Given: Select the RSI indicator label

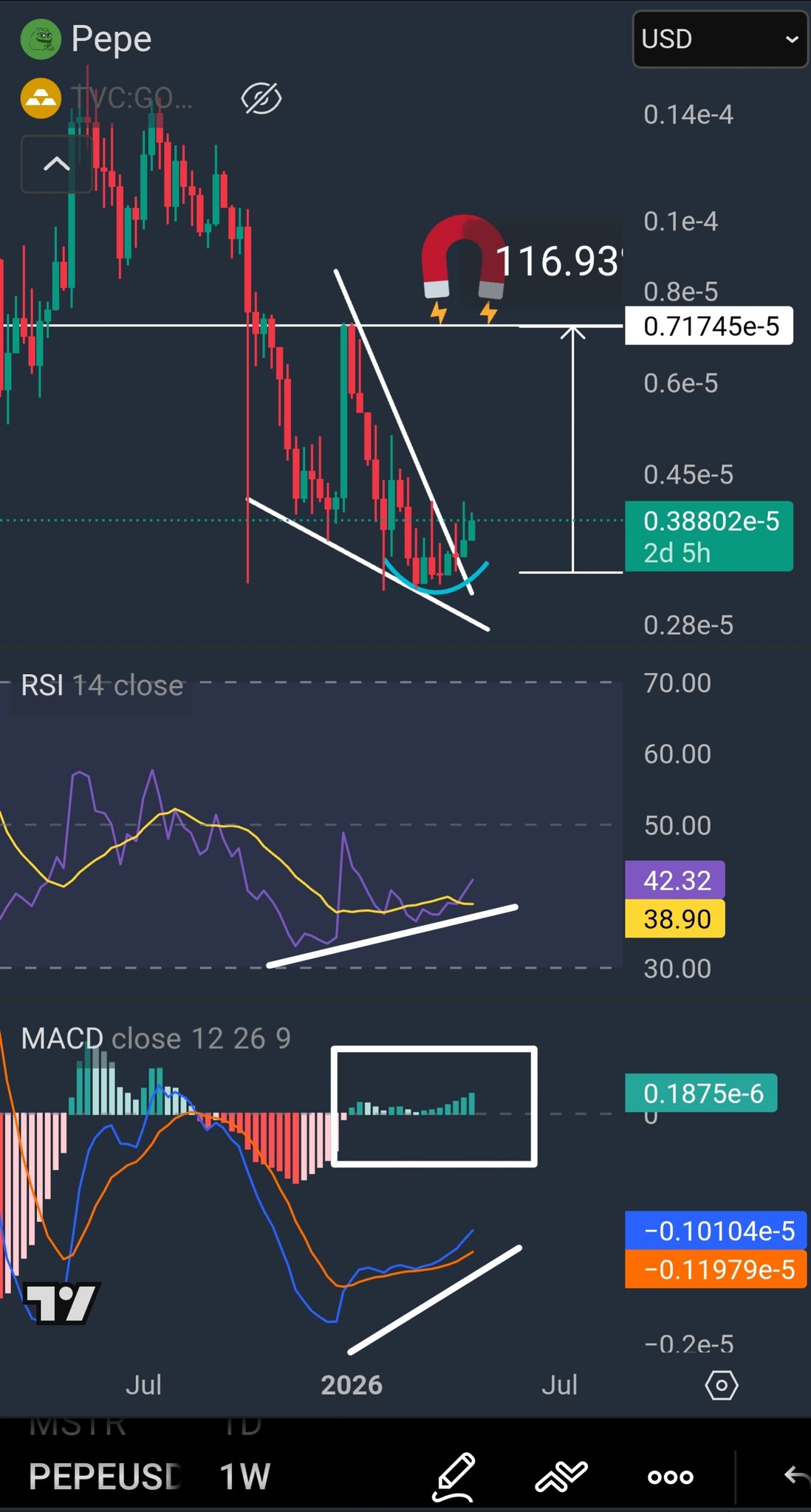Looking at the screenshot, I should coord(42,685).
